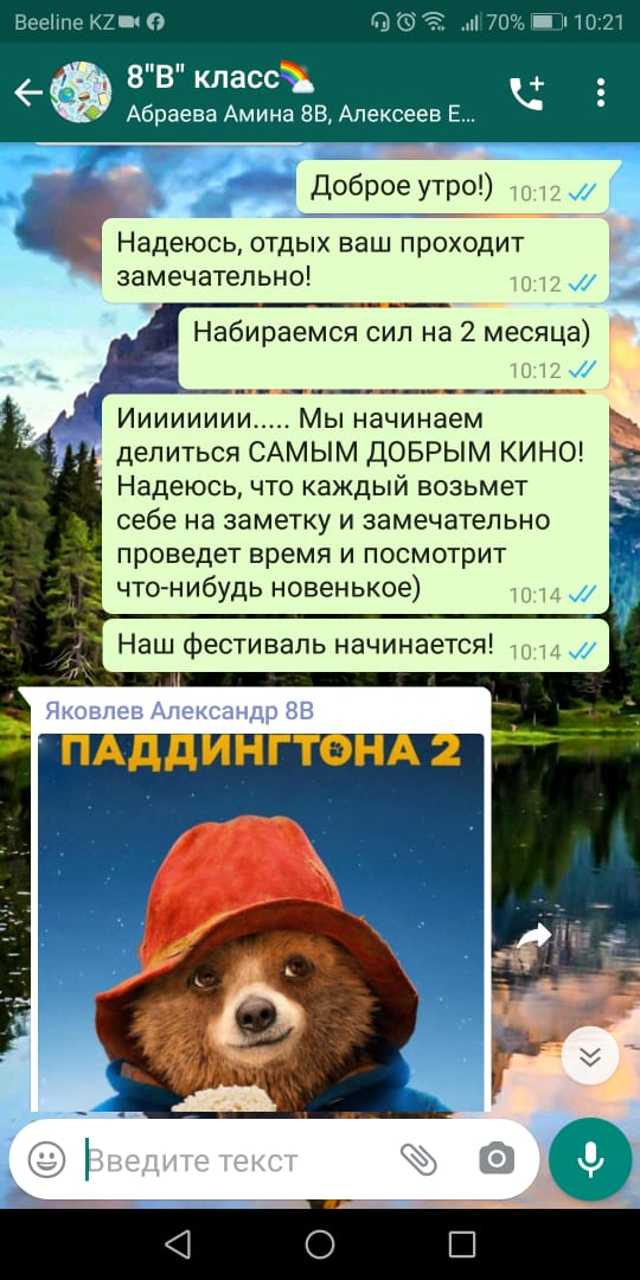Open the overflow menu
Viewport: 640px width, 1280px height.
(601, 93)
